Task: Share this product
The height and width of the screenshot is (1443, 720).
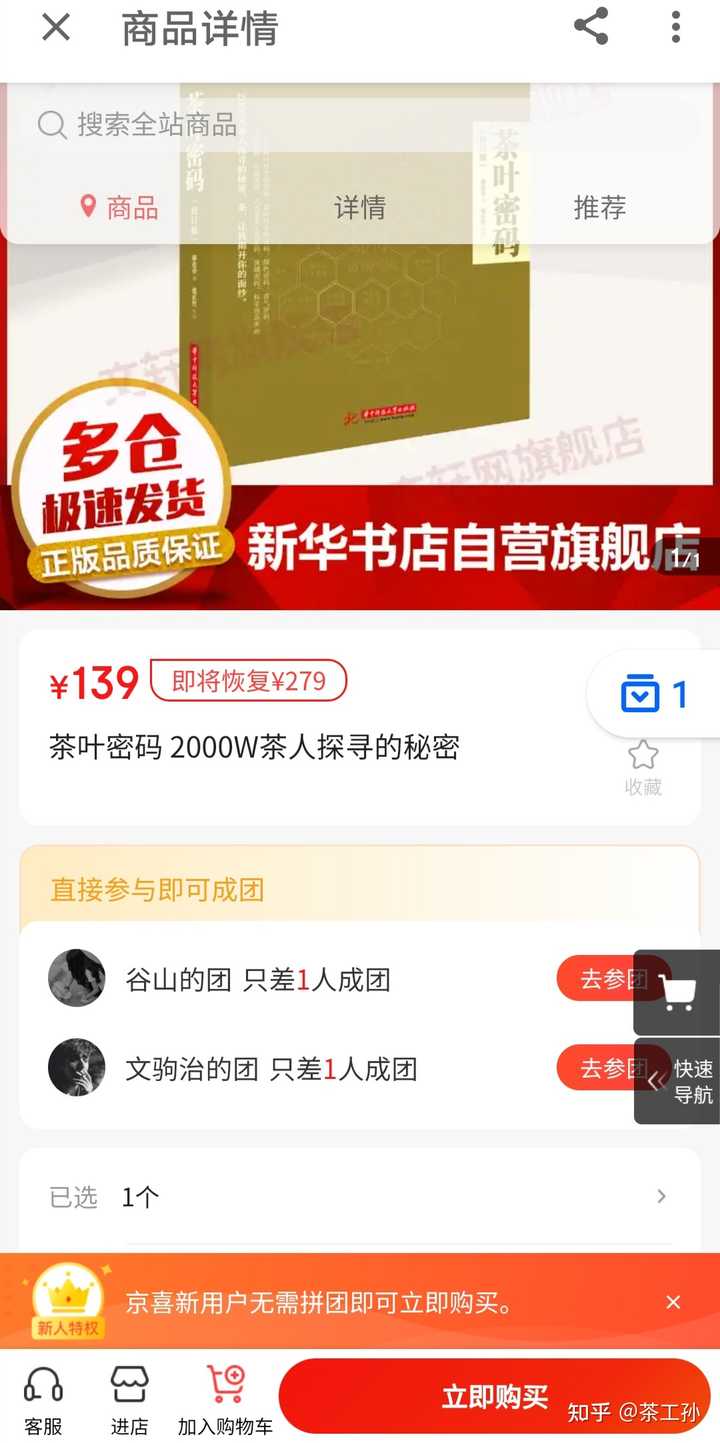Action: tap(591, 27)
